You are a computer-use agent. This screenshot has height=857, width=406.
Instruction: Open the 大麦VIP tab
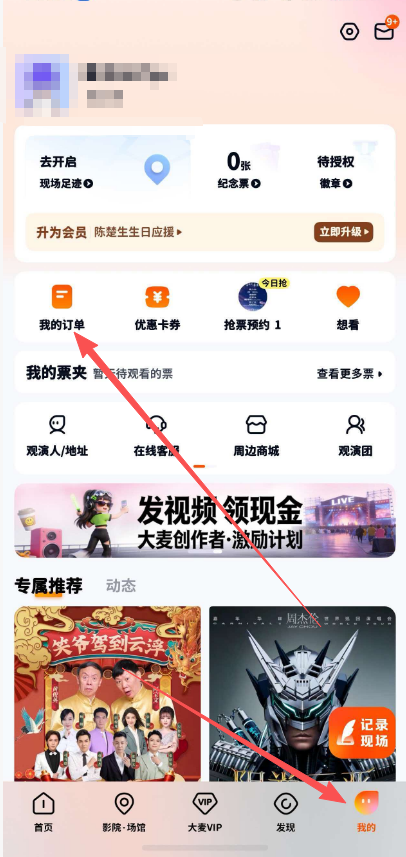pos(205,812)
